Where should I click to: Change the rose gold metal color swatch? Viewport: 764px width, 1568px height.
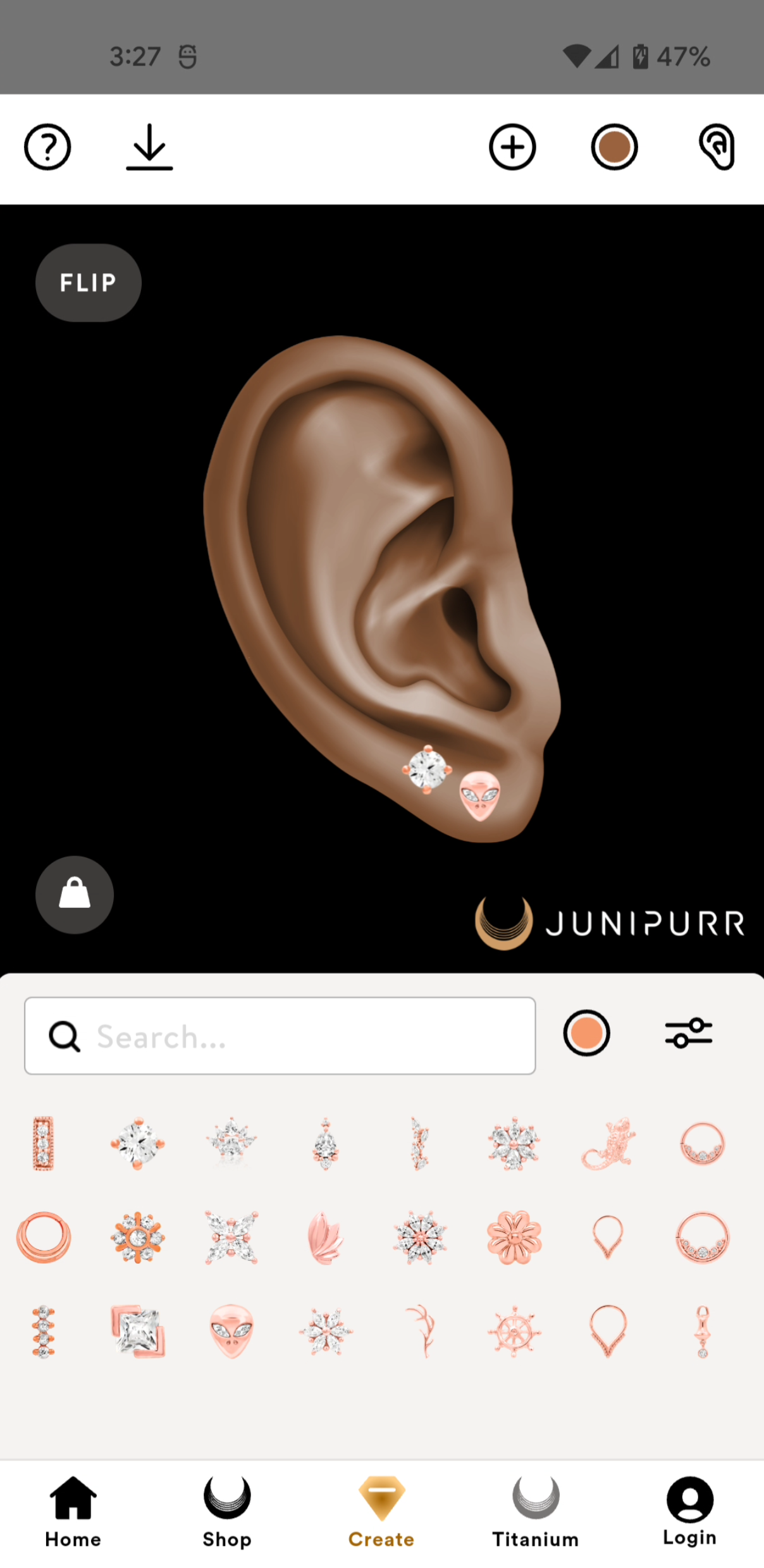click(586, 1033)
